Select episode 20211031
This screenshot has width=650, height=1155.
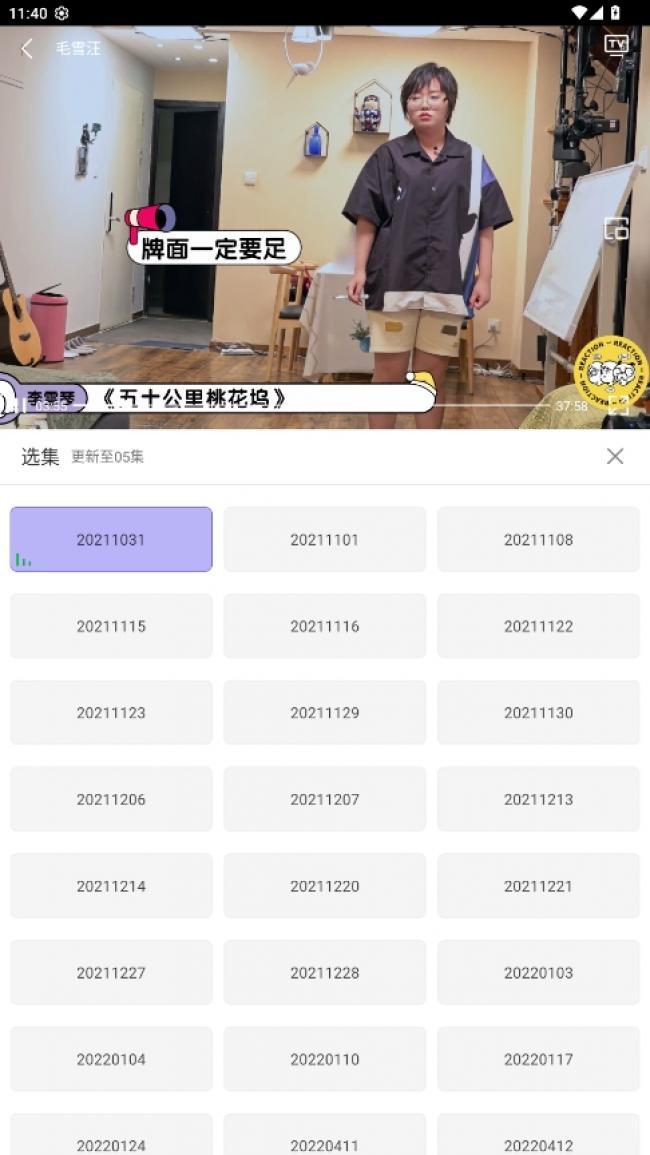(111, 539)
